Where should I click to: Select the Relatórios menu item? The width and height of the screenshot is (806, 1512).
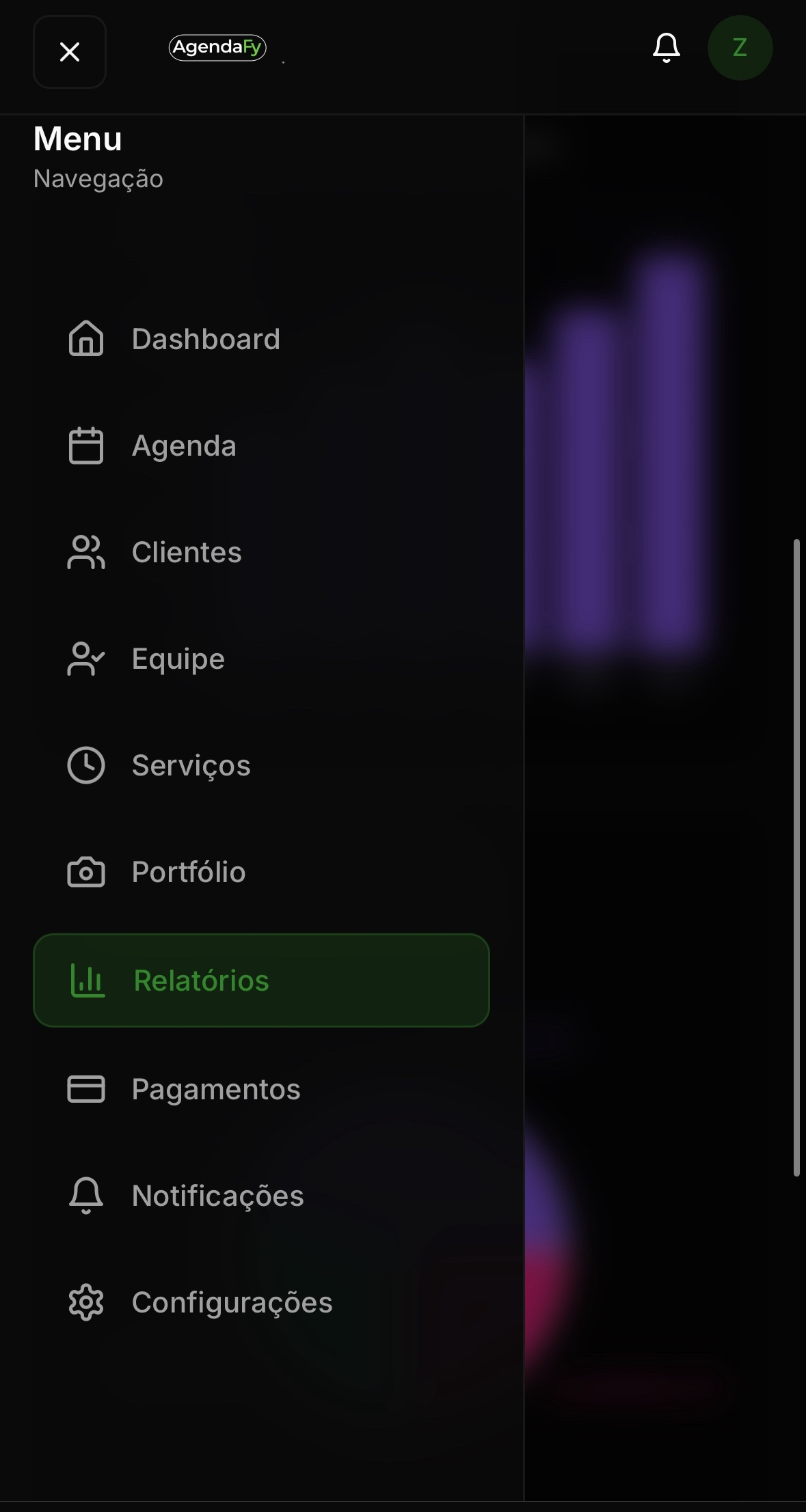pos(261,980)
